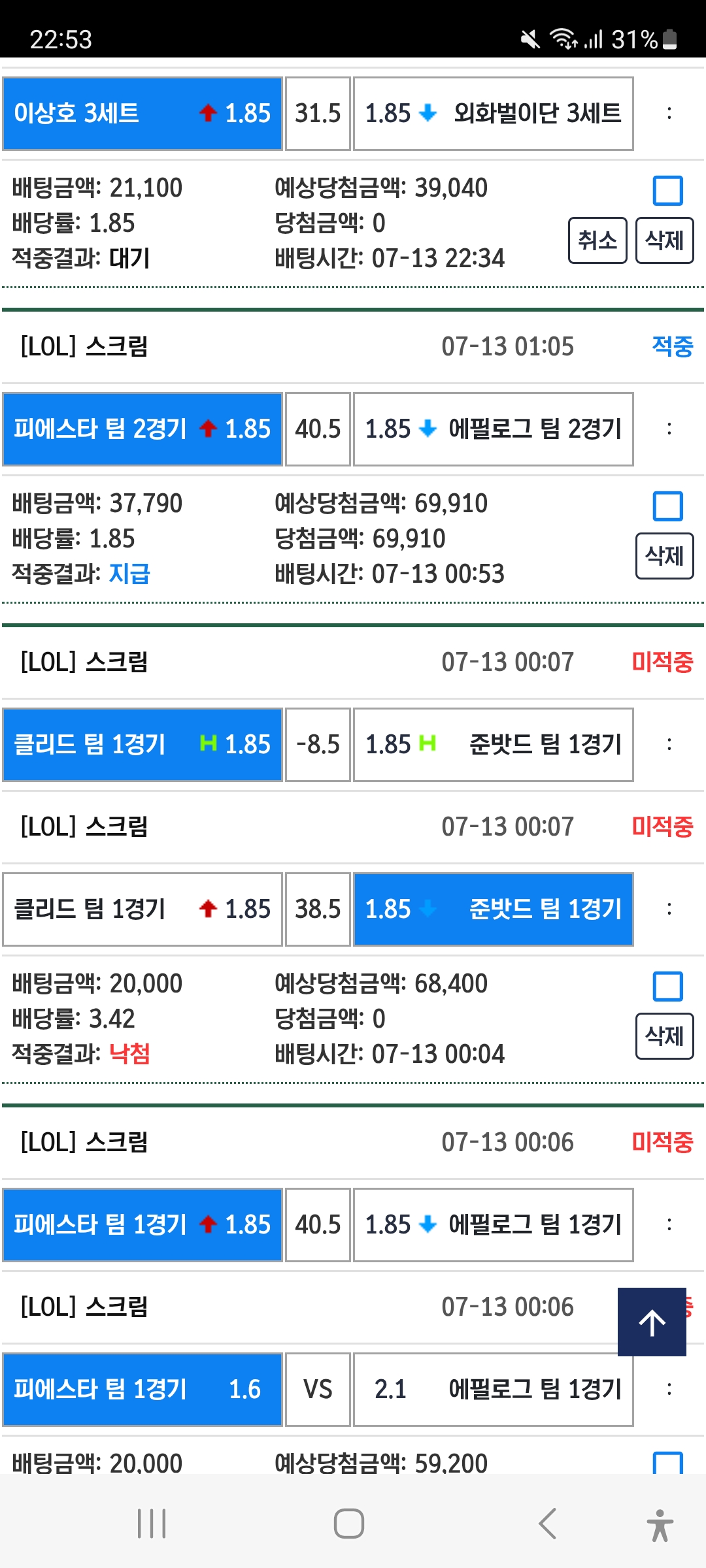The image size is (706, 1568).
Task: Select 이상호 3세트 at 1.85
Action: coord(143,114)
